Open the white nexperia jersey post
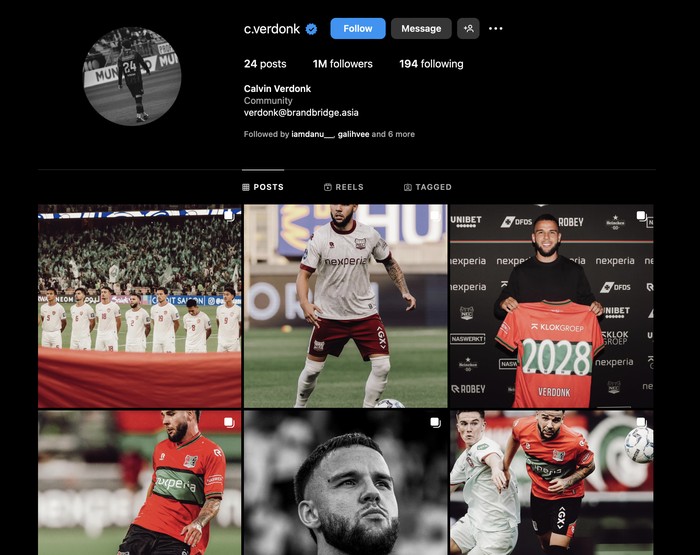The height and width of the screenshot is (555, 700). pos(345,305)
